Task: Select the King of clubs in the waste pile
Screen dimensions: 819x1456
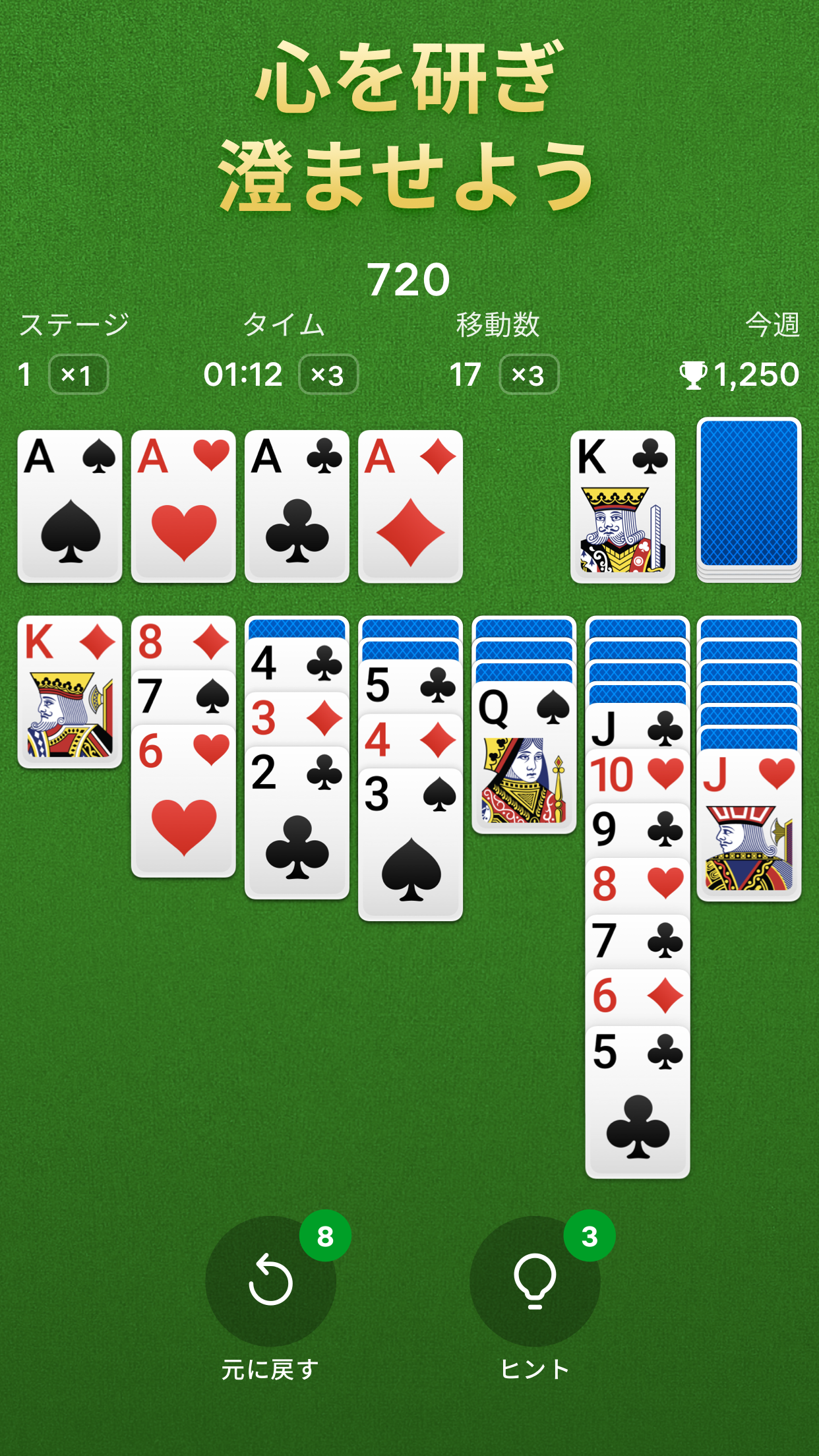Action: pos(622,506)
